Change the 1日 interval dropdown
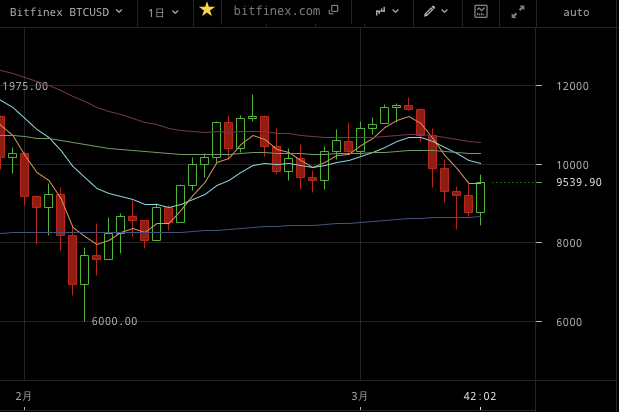The width and height of the screenshot is (619, 412). pos(163,12)
